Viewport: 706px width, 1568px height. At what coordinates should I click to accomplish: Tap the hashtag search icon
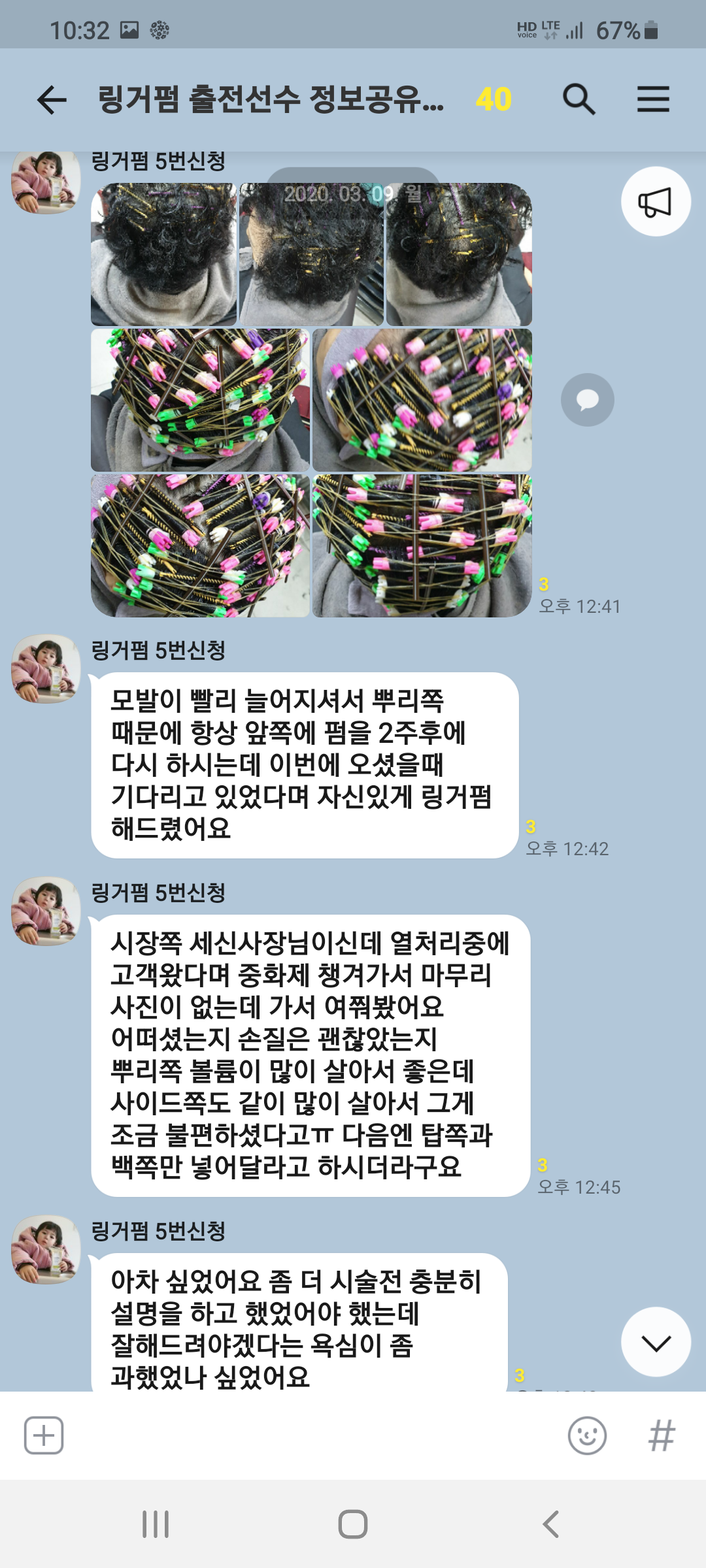(x=661, y=1435)
